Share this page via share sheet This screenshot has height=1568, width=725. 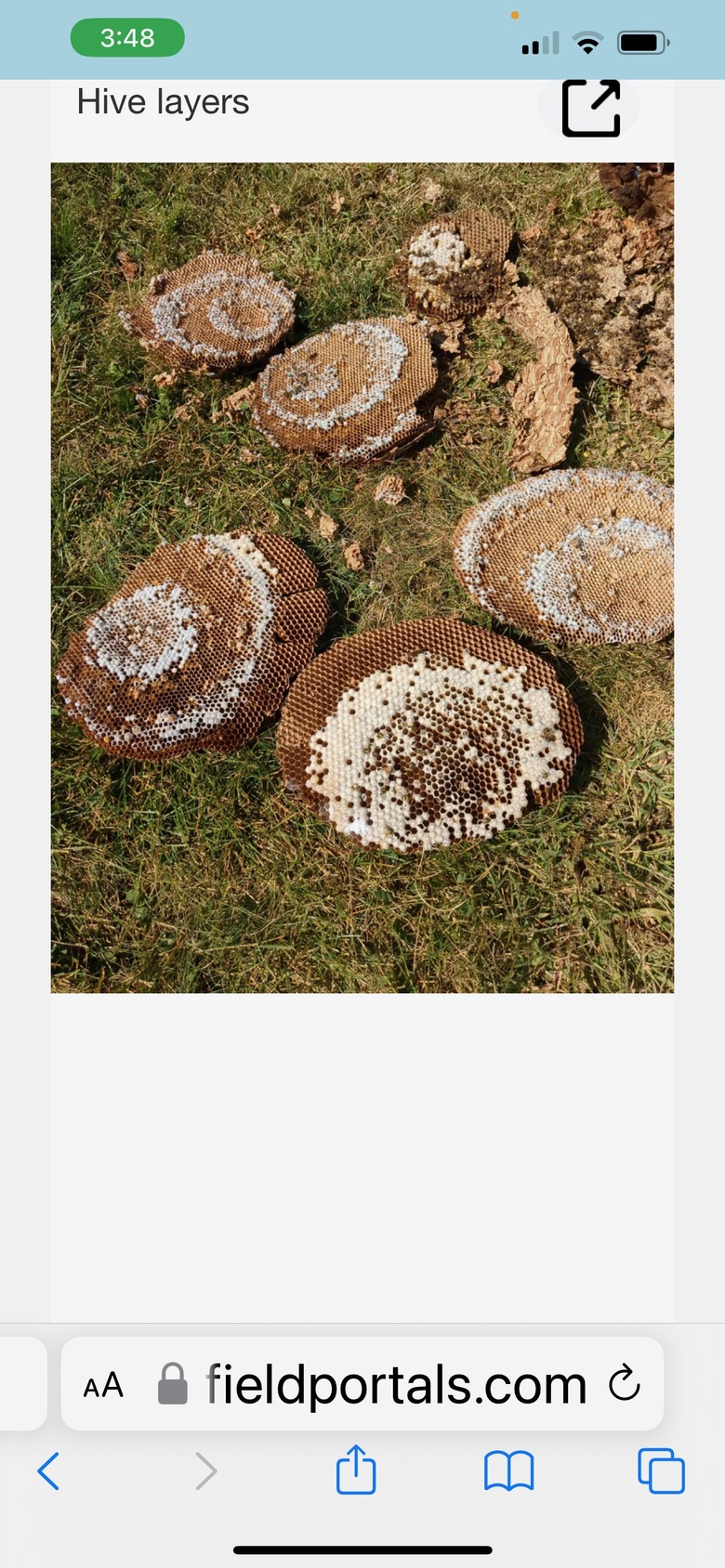click(356, 1469)
